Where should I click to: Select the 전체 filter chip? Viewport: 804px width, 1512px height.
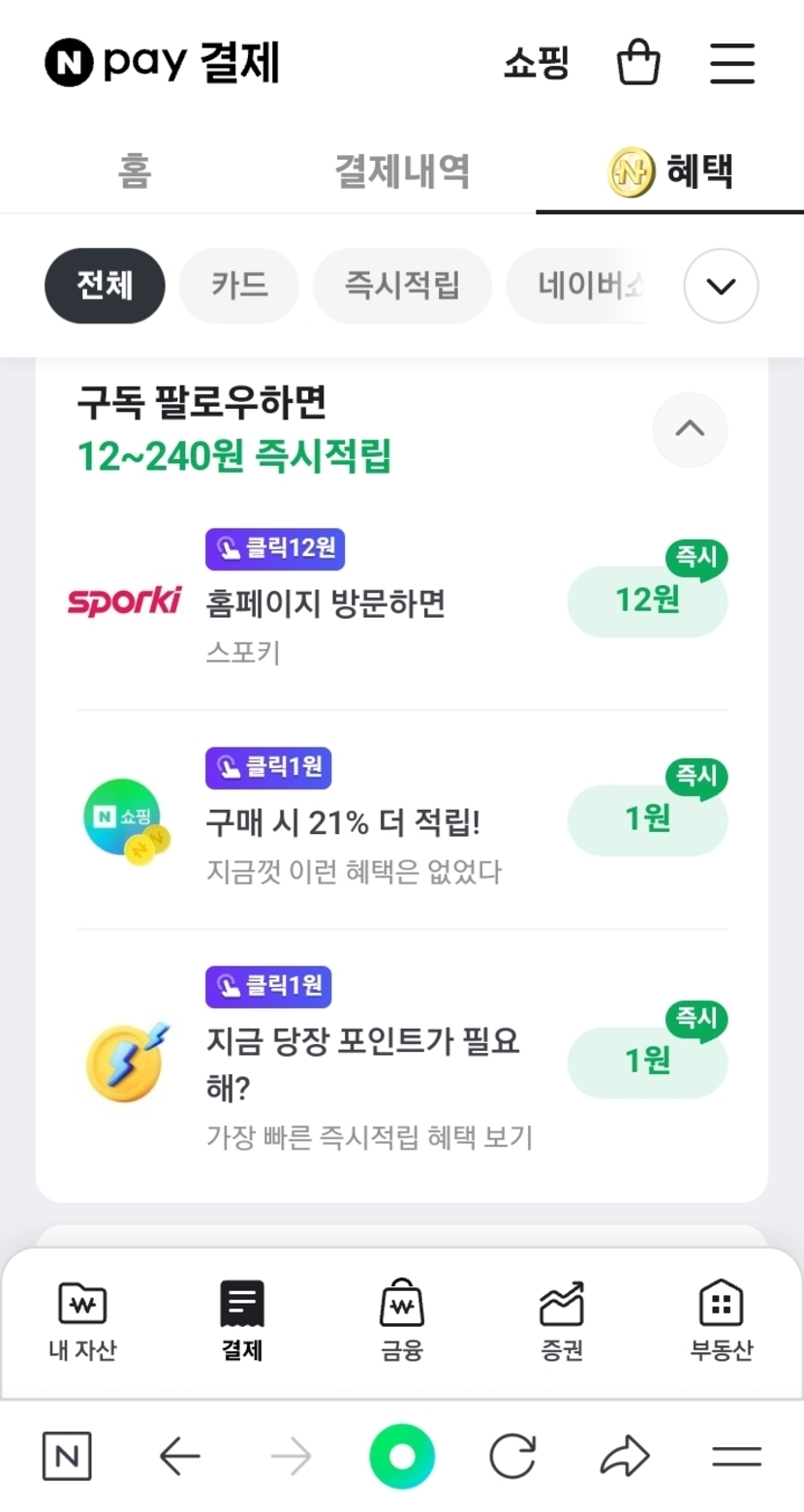click(105, 286)
